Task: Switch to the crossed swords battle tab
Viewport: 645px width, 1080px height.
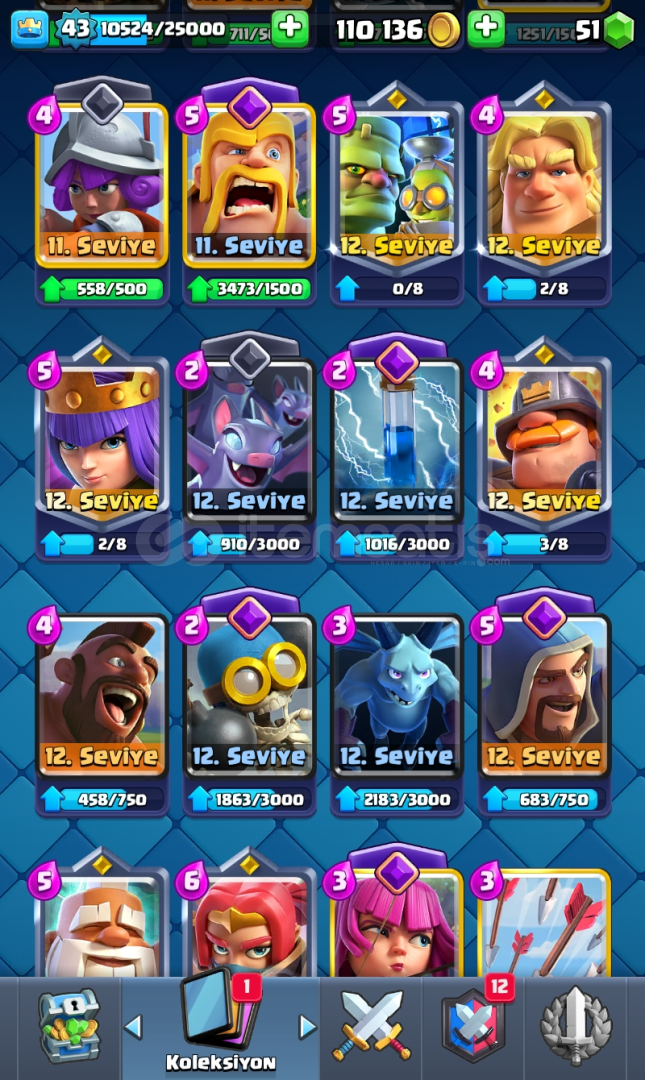Action: pos(370,1027)
